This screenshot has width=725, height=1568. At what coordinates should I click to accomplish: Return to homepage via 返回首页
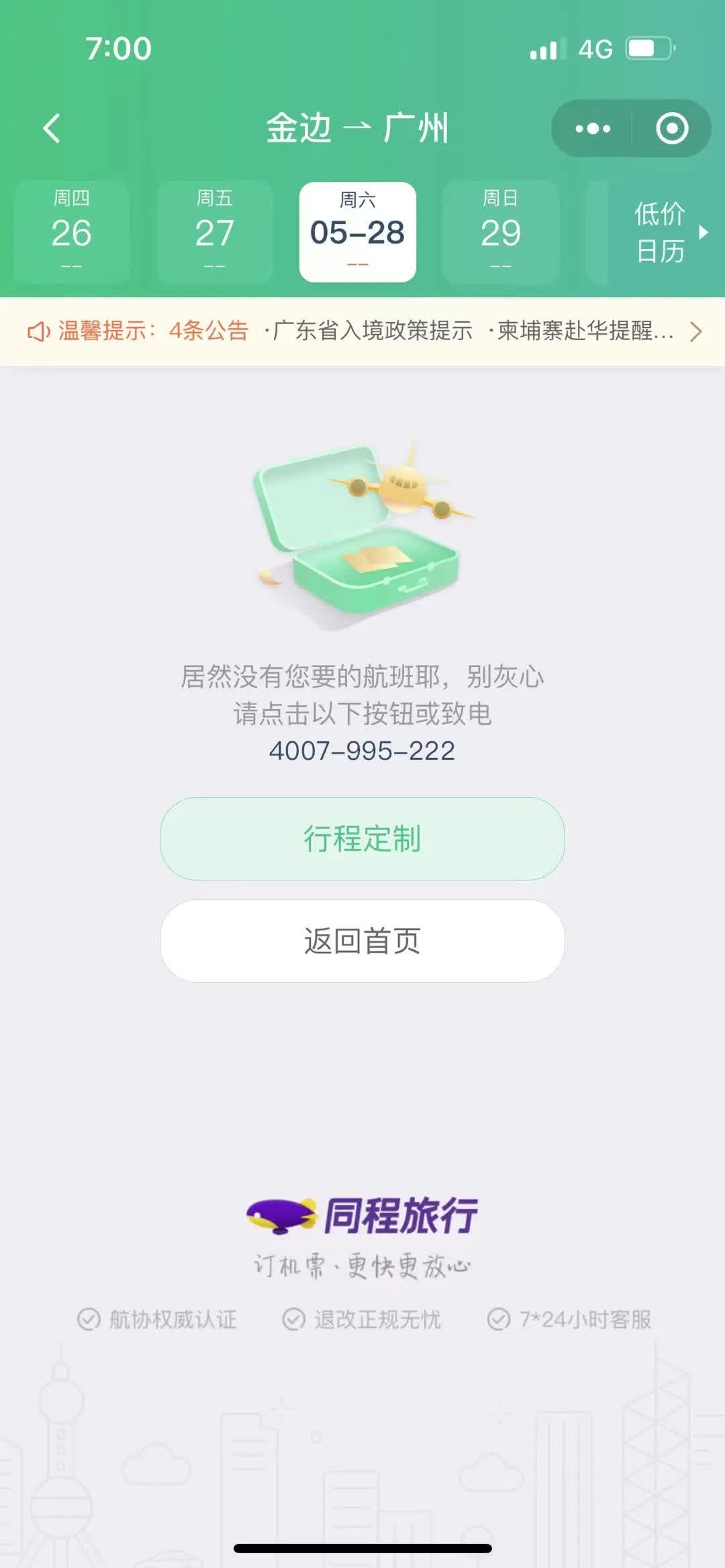click(x=362, y=941)
